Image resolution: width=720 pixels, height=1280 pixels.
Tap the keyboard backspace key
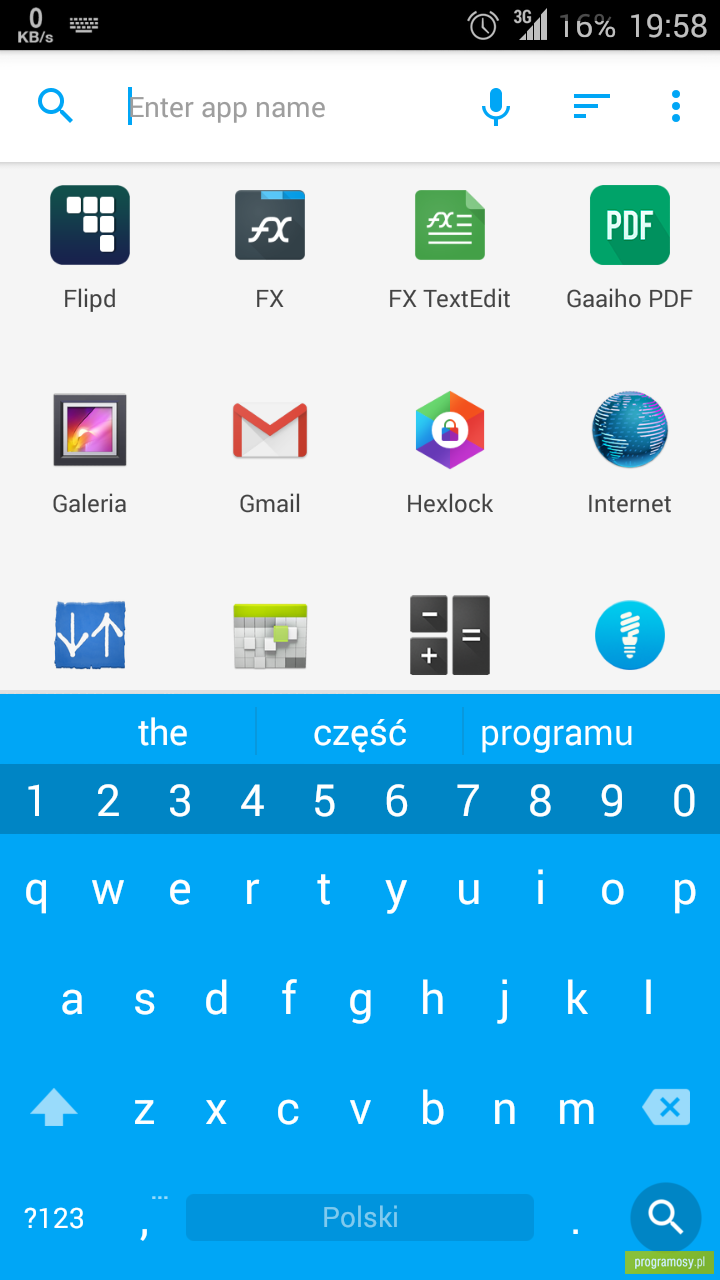666,1108
